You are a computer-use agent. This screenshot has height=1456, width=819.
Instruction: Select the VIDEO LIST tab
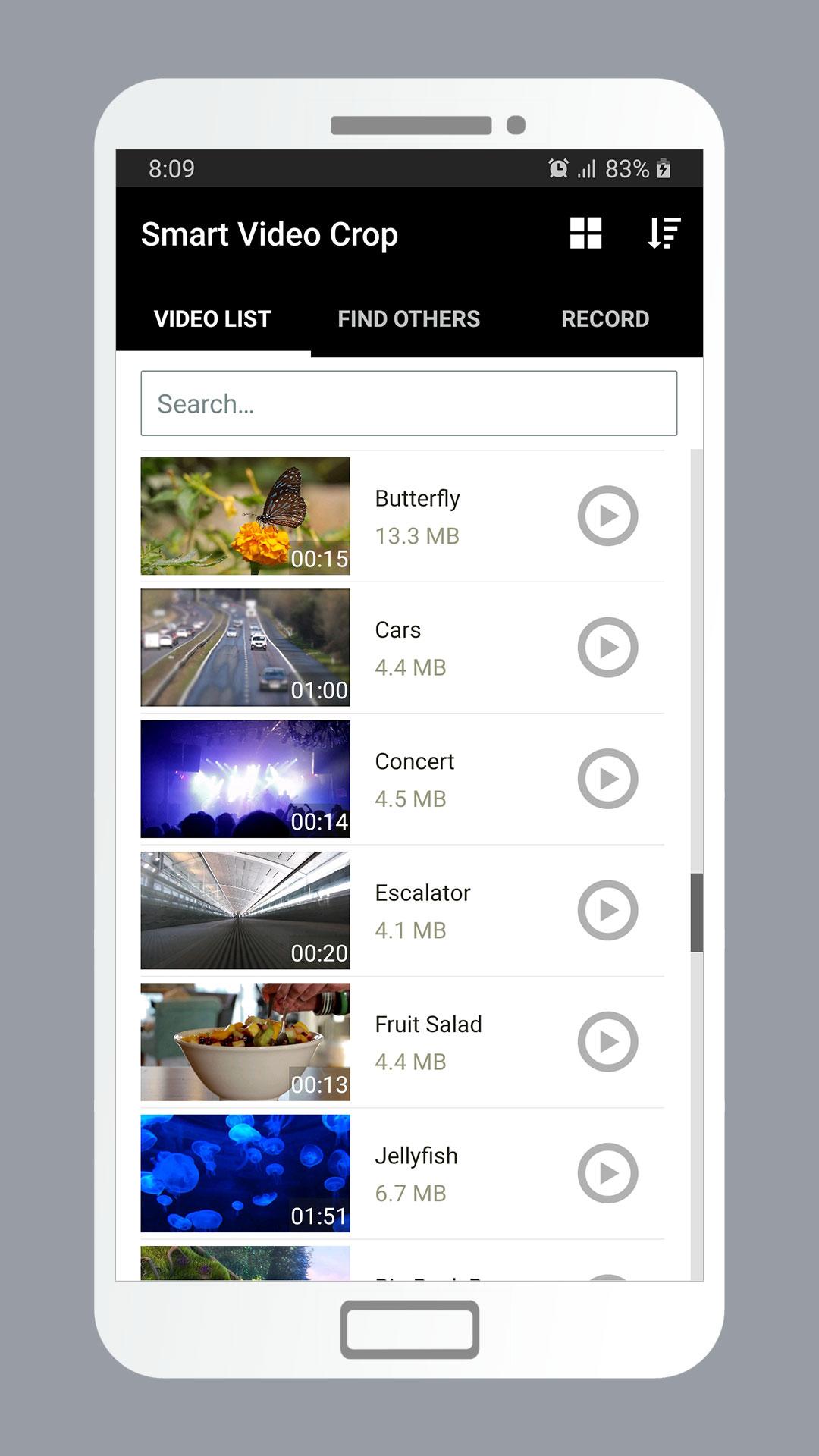click(212, 319)
